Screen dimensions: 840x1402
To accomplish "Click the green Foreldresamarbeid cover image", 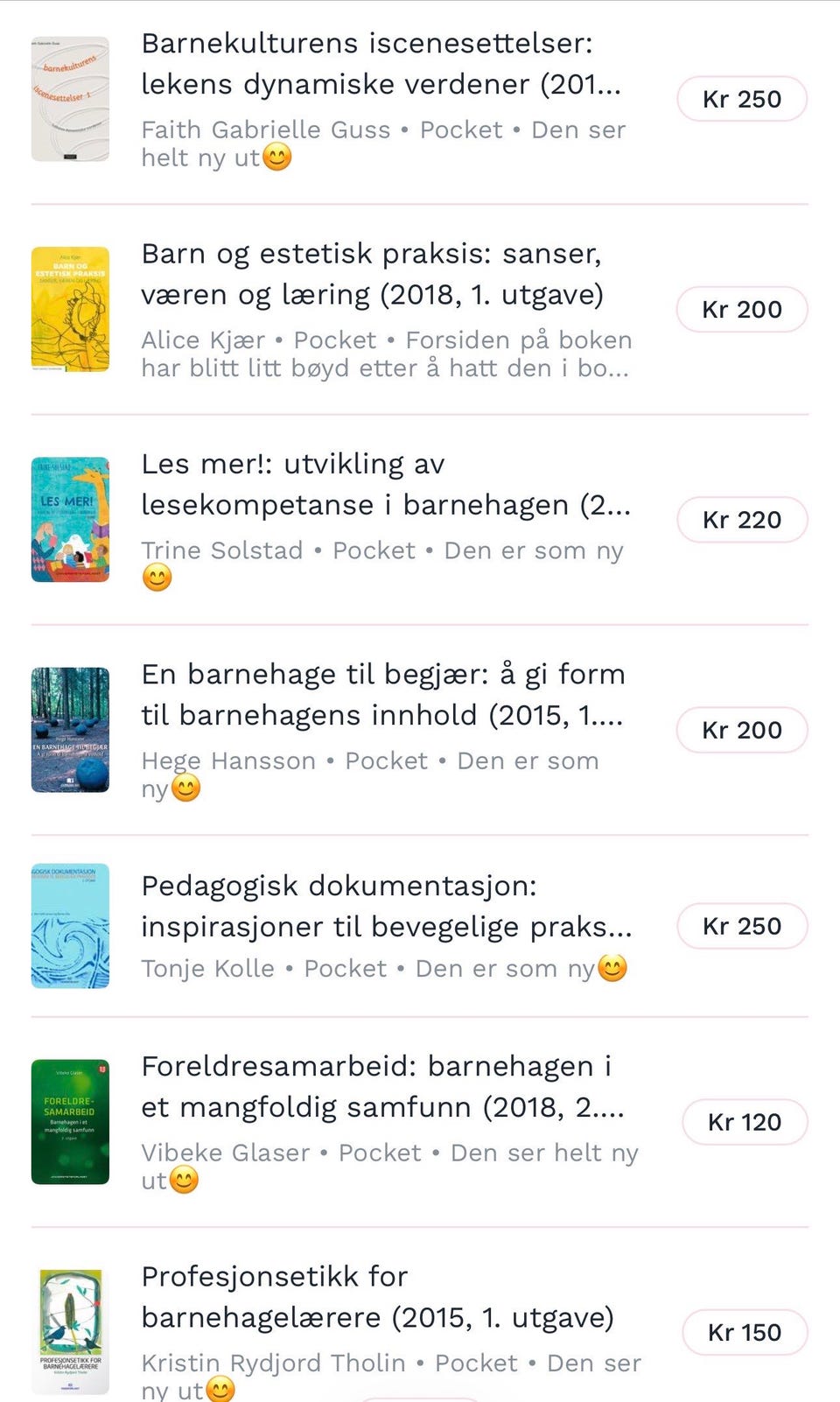I will pos(72,1121).
